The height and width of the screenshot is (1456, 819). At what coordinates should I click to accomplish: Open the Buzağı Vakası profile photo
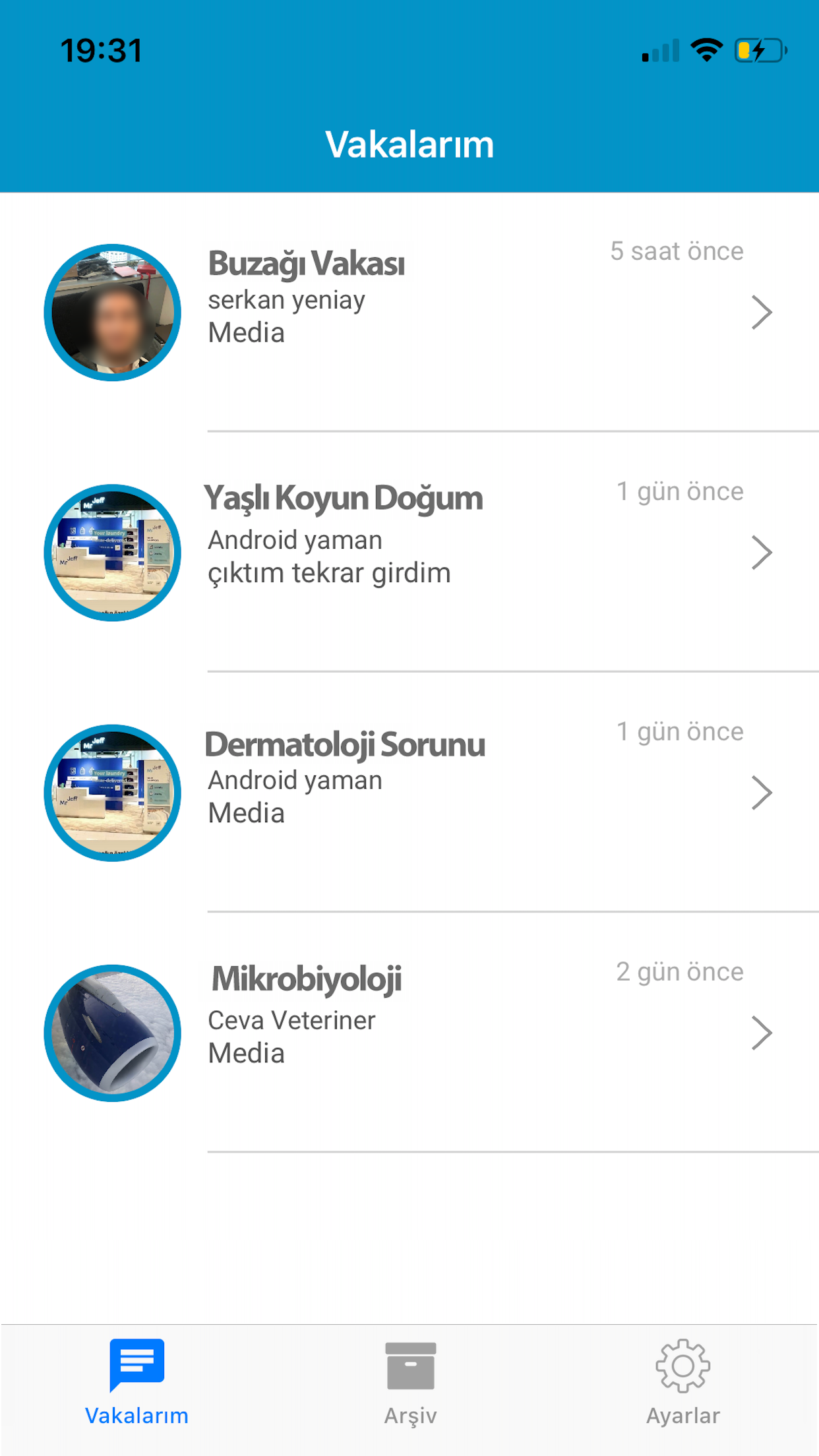[112, 313]
